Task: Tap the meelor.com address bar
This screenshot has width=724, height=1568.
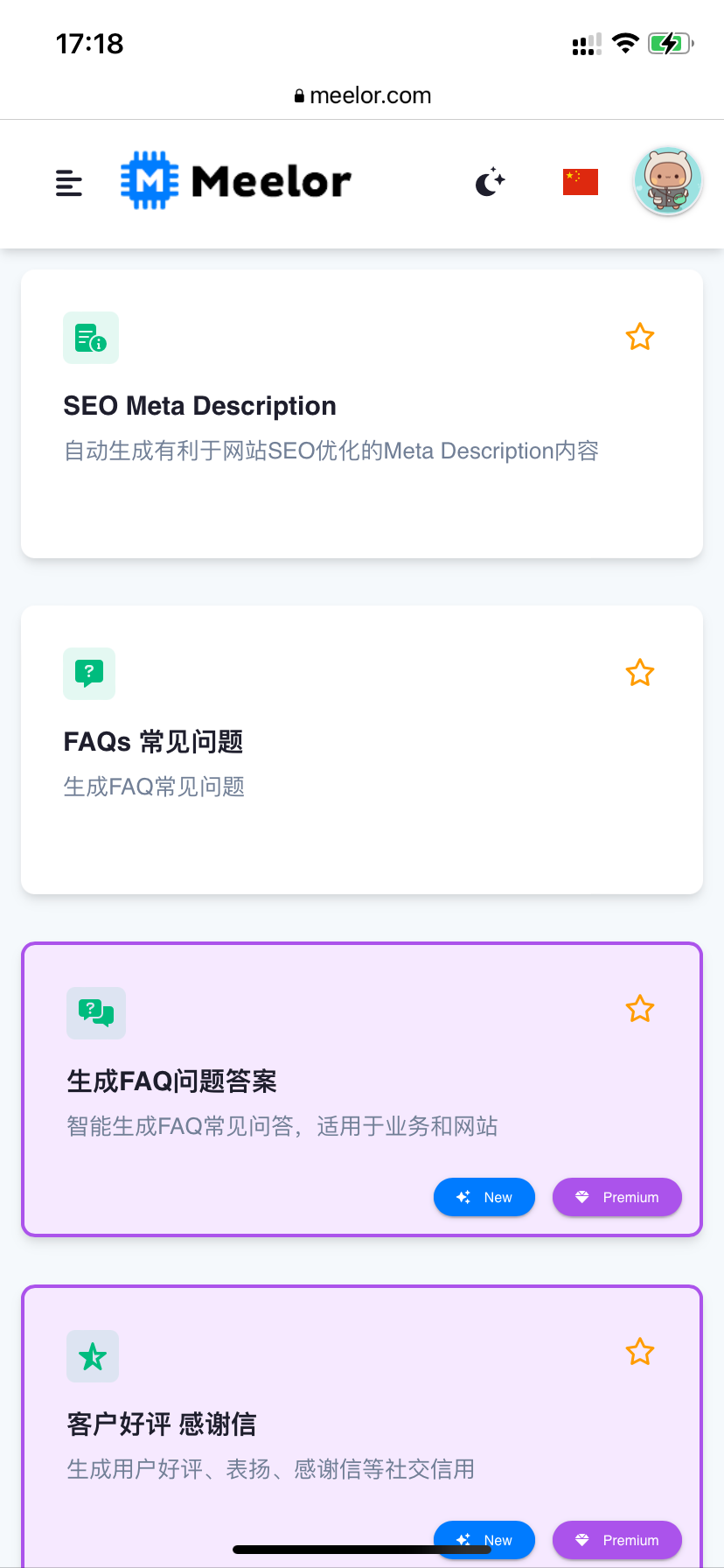Action: tap(362, 95)
